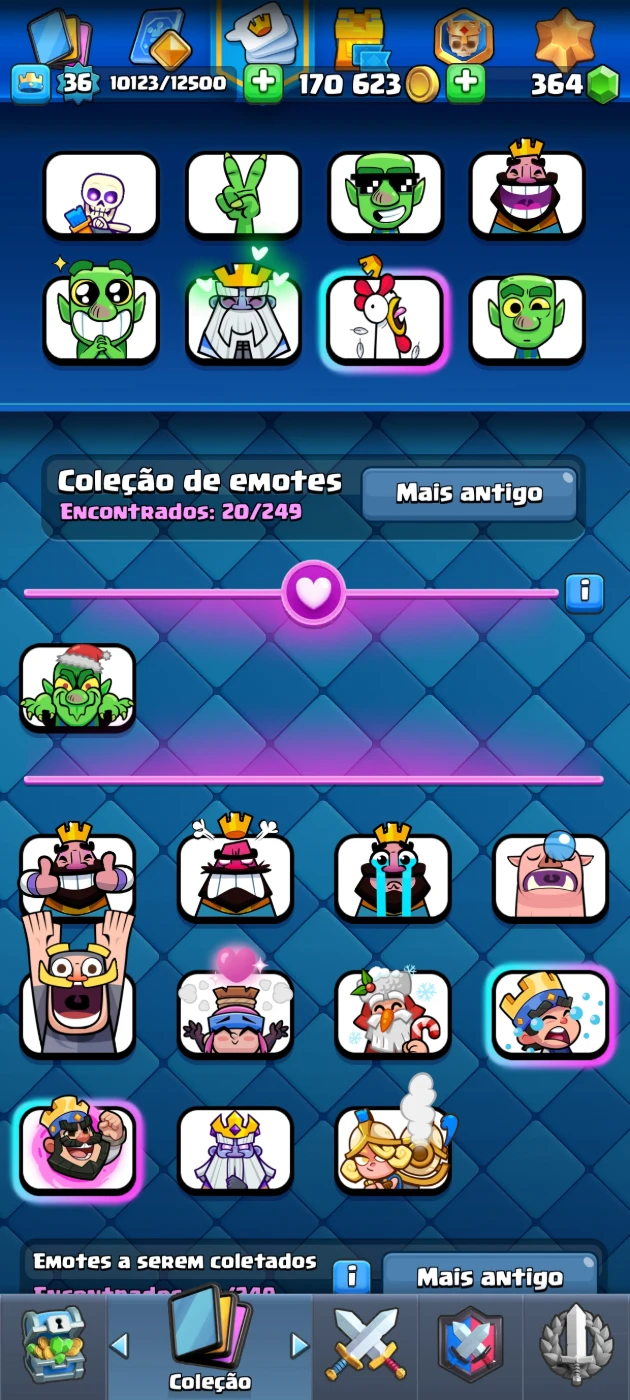Open info about favorite emotes

click(585, 593)
